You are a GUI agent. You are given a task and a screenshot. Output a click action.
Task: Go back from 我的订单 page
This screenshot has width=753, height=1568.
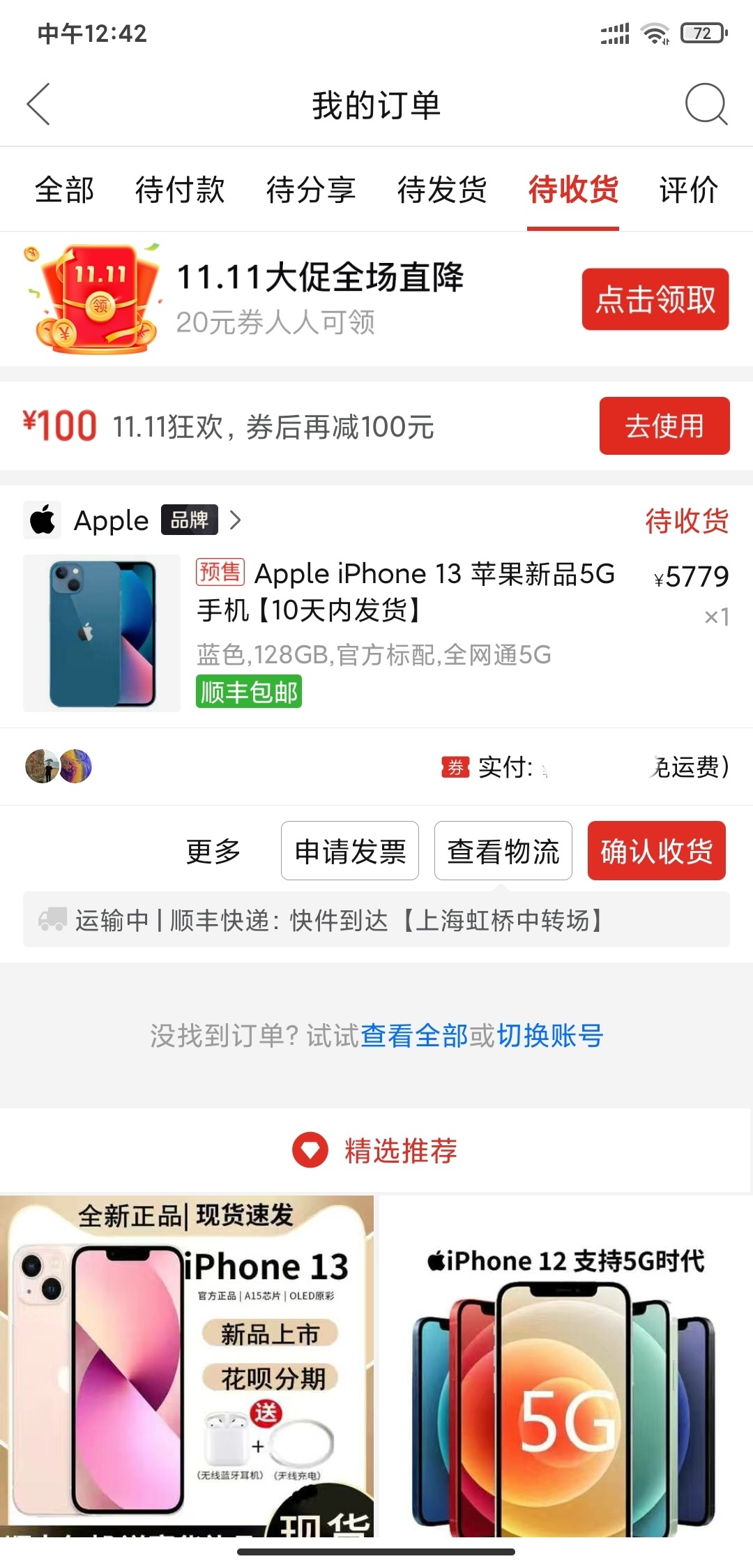coord(39,105)
